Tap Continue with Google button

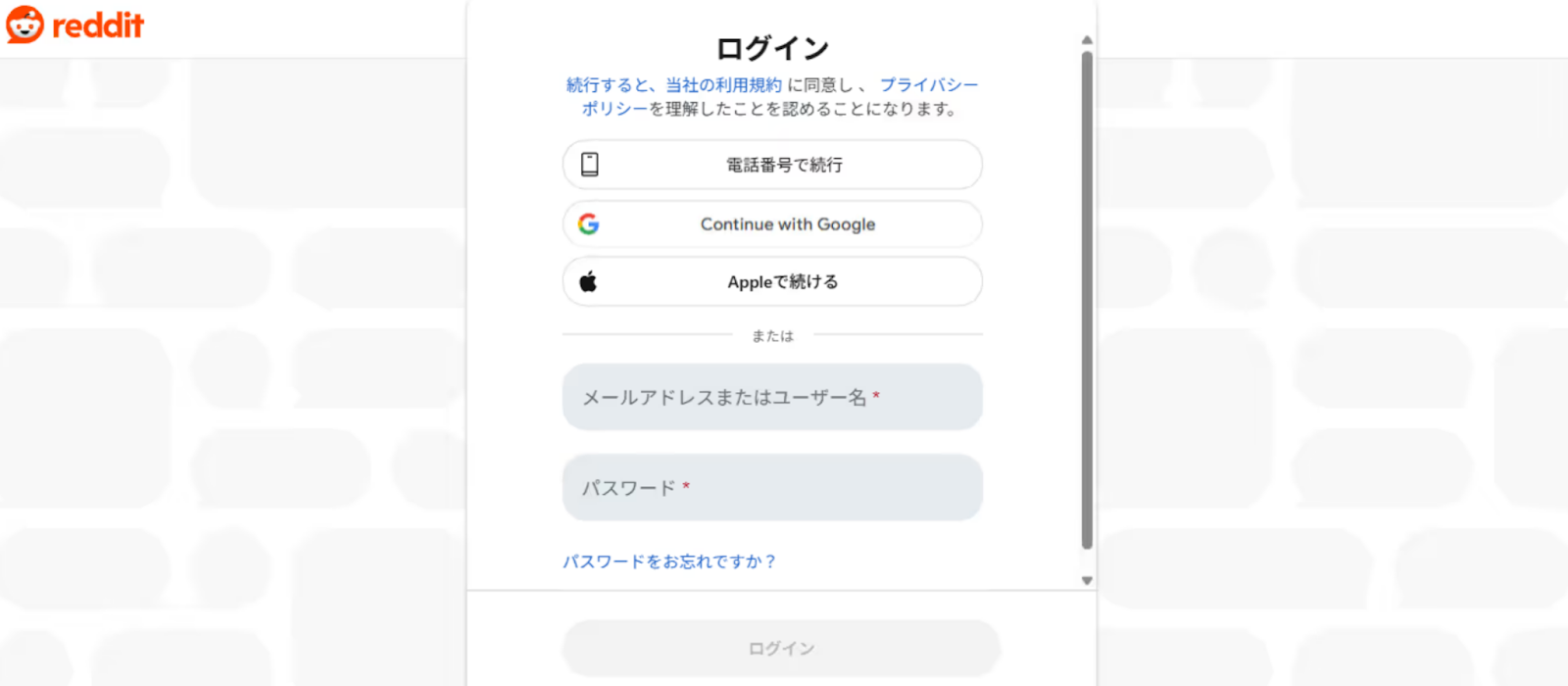click(x=772, y=224)
